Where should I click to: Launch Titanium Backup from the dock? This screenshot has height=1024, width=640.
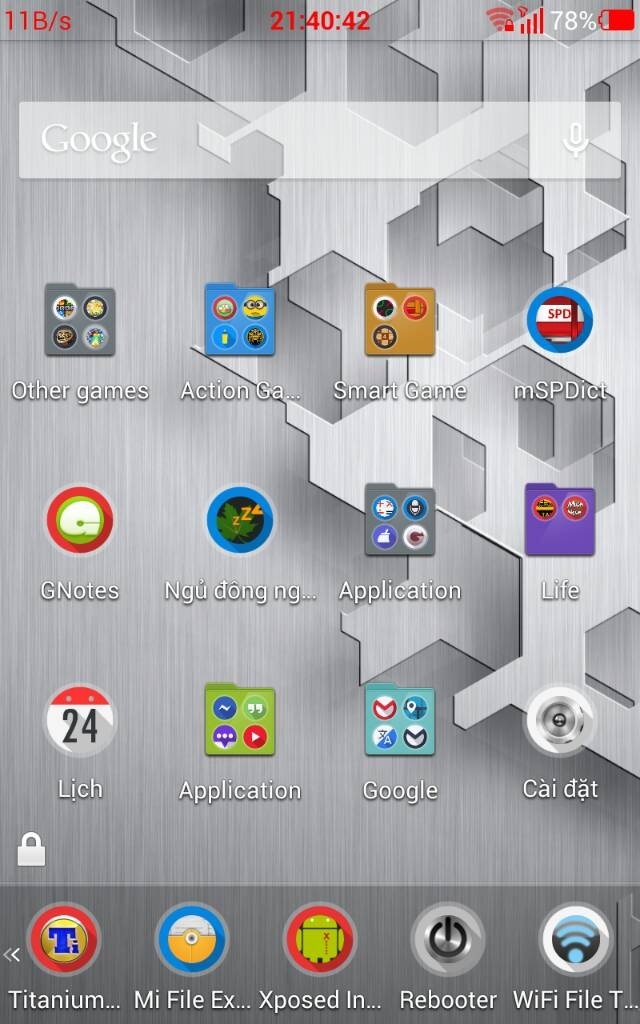(64, 940)
